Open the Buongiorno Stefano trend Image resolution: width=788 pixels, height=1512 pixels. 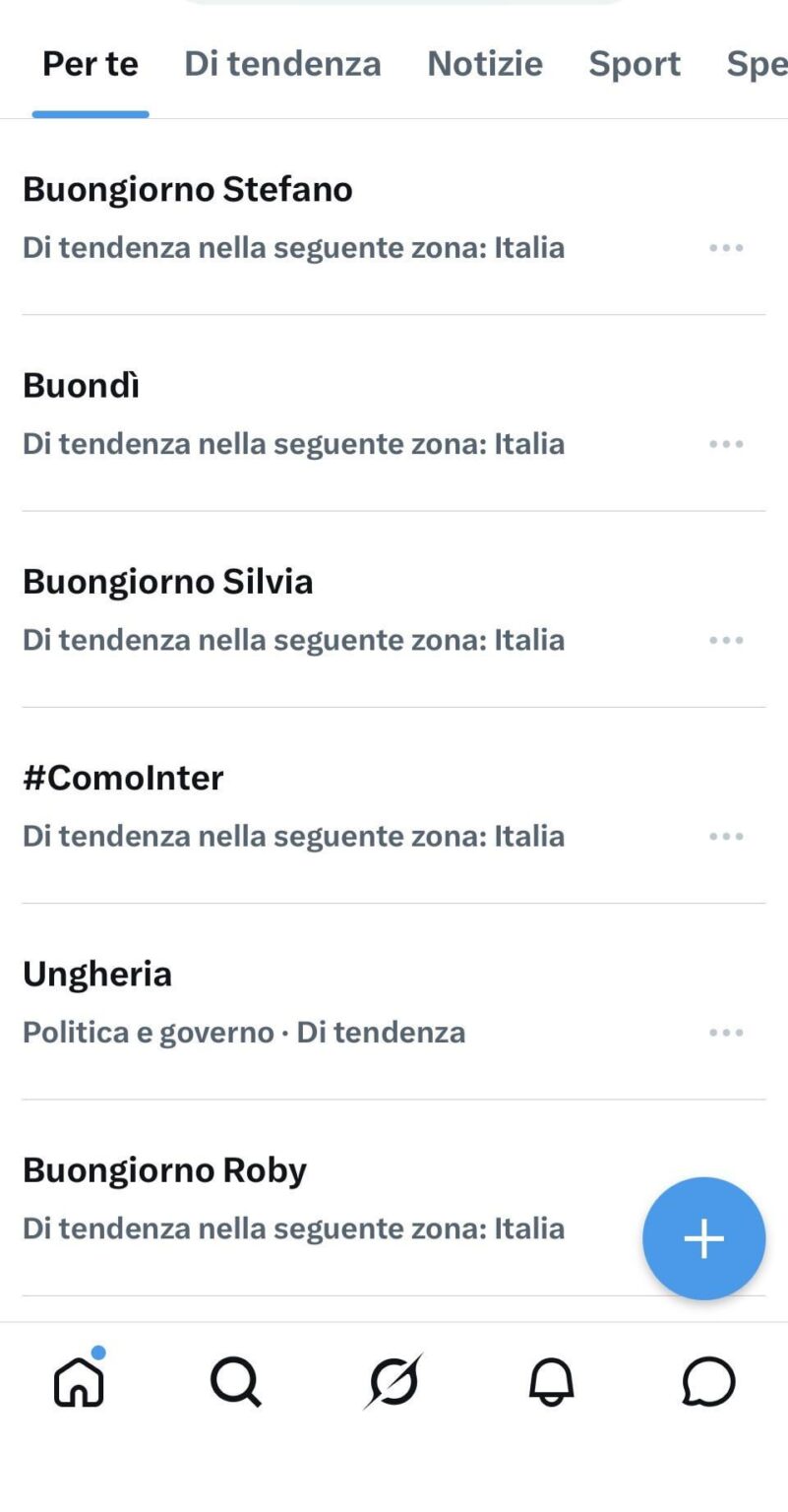pyautogui.click(x=188, y=189)
